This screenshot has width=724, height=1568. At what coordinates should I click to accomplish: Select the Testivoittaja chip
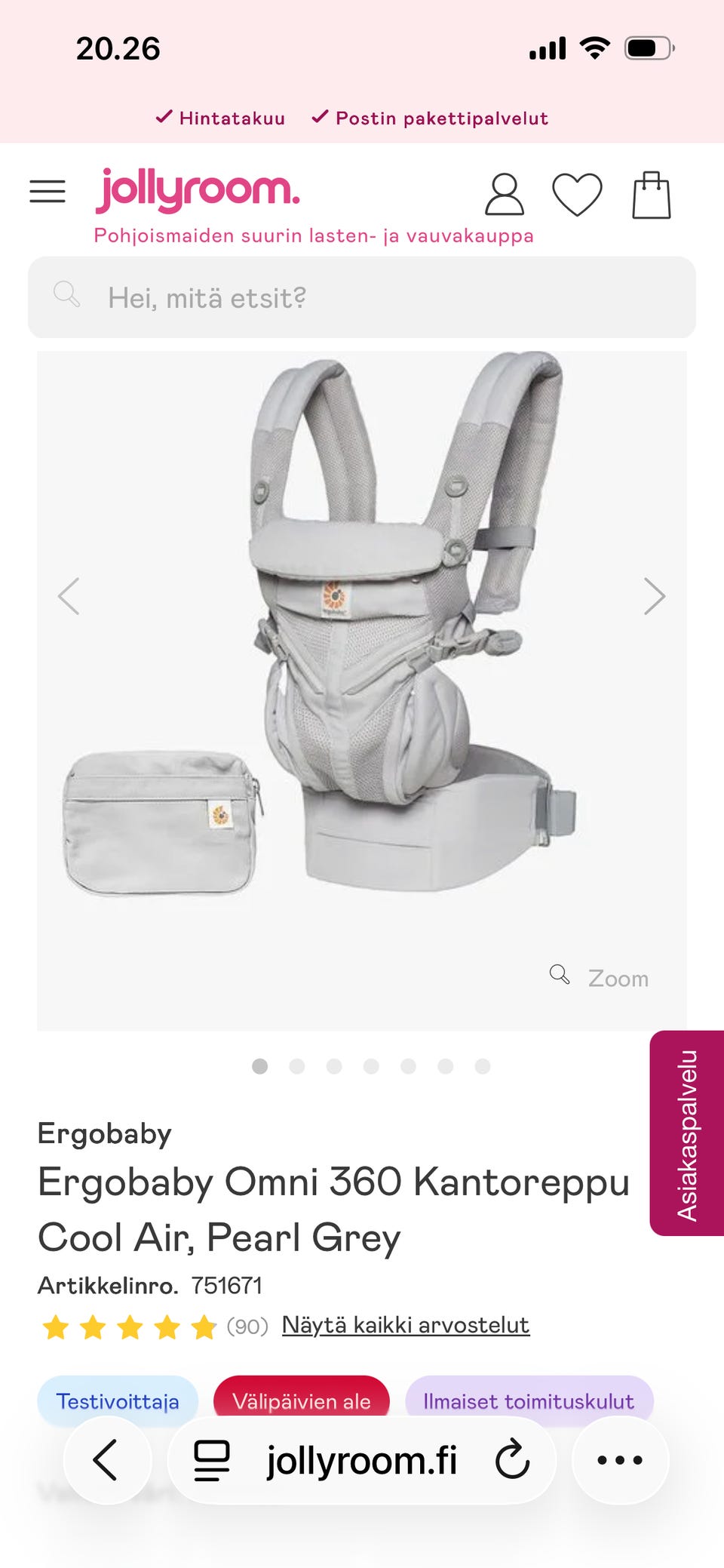(x=118, y=1400)
